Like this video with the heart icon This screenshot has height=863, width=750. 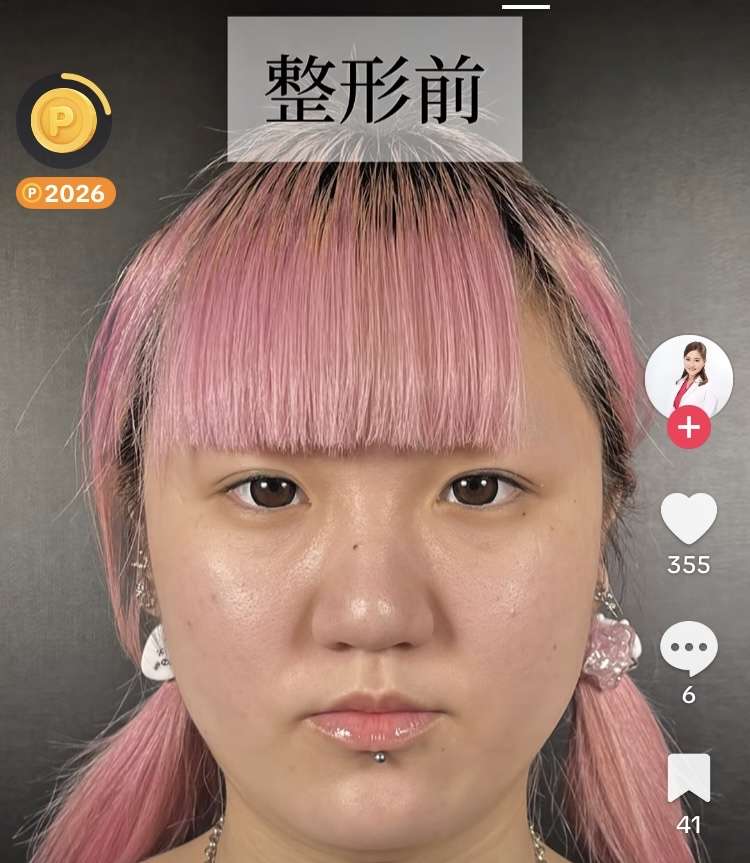[x=688, y=519]
